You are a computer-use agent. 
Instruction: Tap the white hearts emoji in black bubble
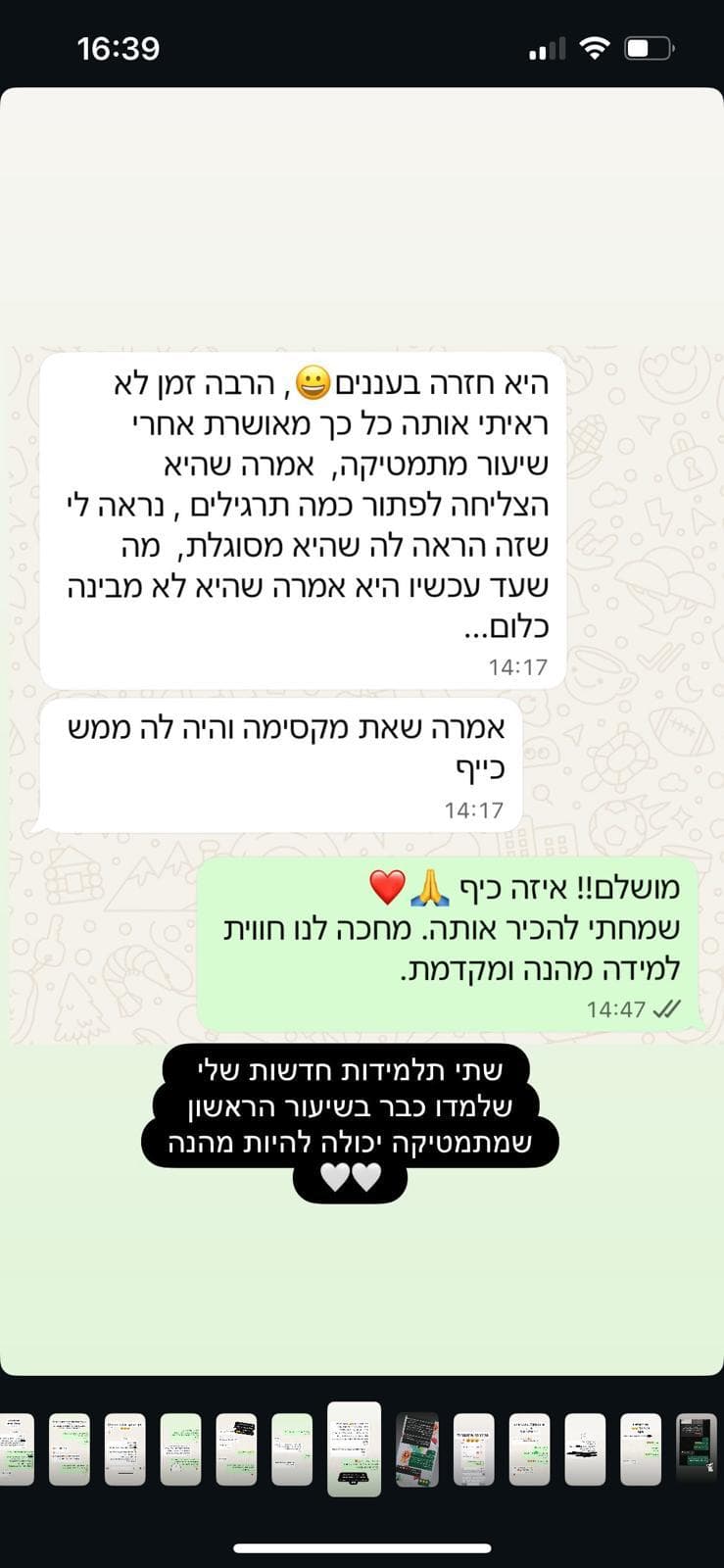pyautogui.click(x=350, y=1179)
